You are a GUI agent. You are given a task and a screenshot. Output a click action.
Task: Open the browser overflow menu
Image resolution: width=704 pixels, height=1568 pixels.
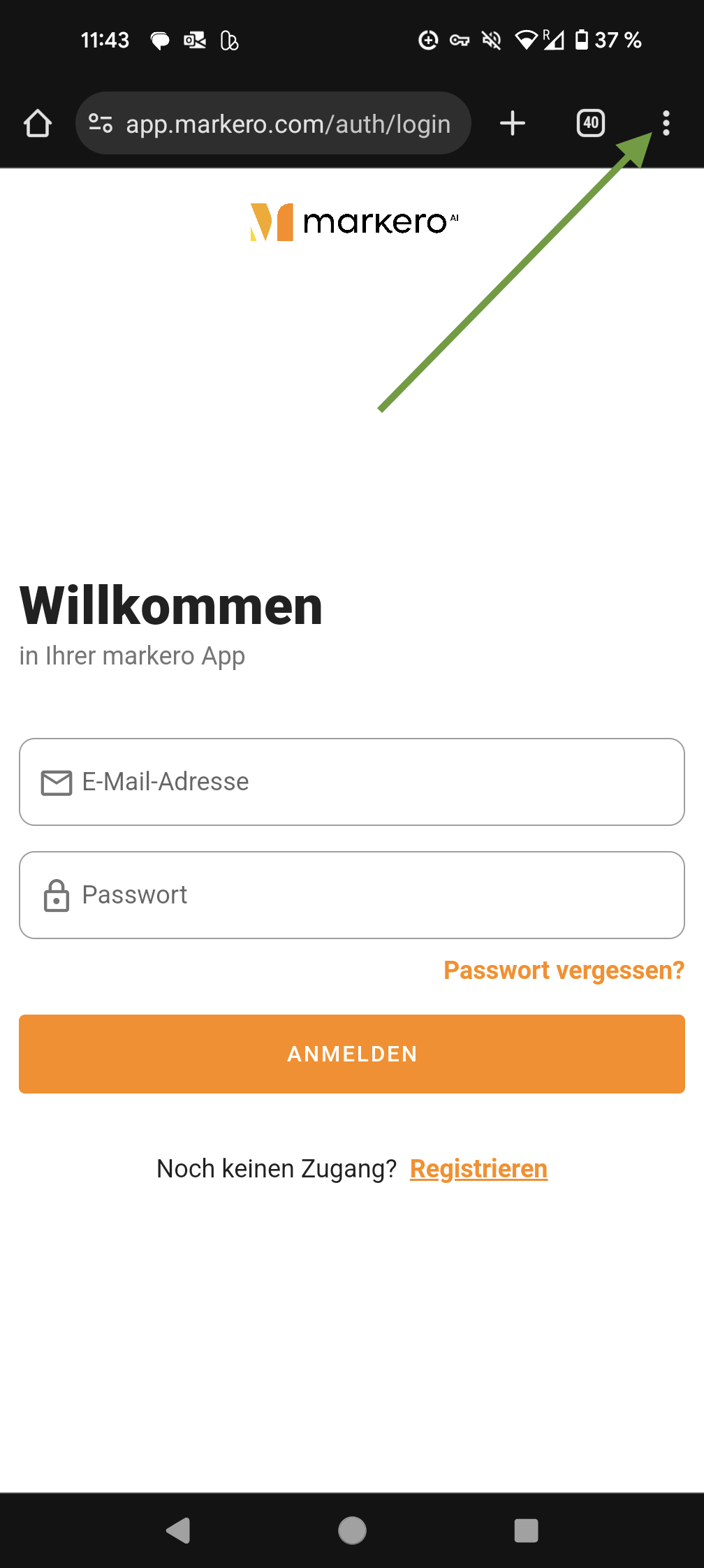tap(666, 124)
